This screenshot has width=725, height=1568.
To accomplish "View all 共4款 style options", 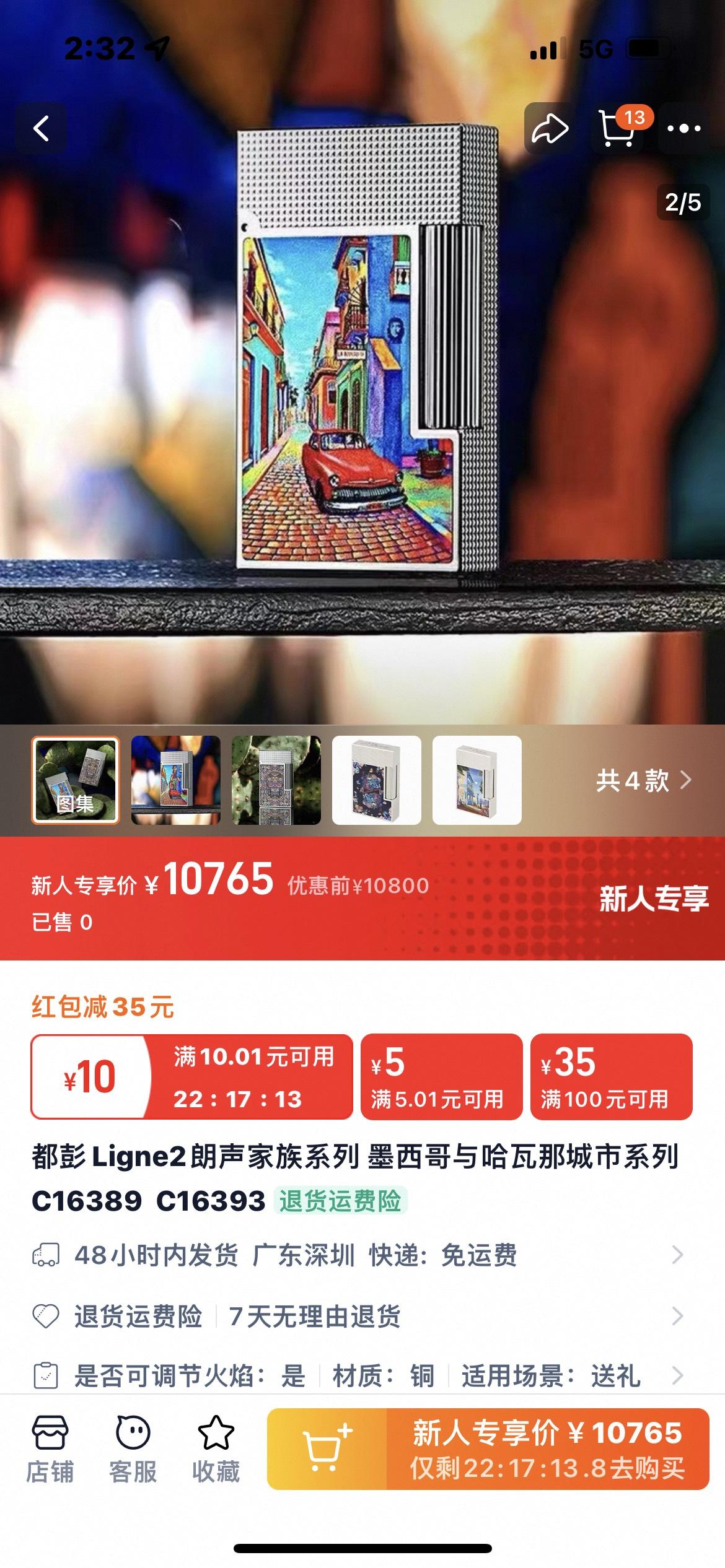I will click(x=643, y=780).
